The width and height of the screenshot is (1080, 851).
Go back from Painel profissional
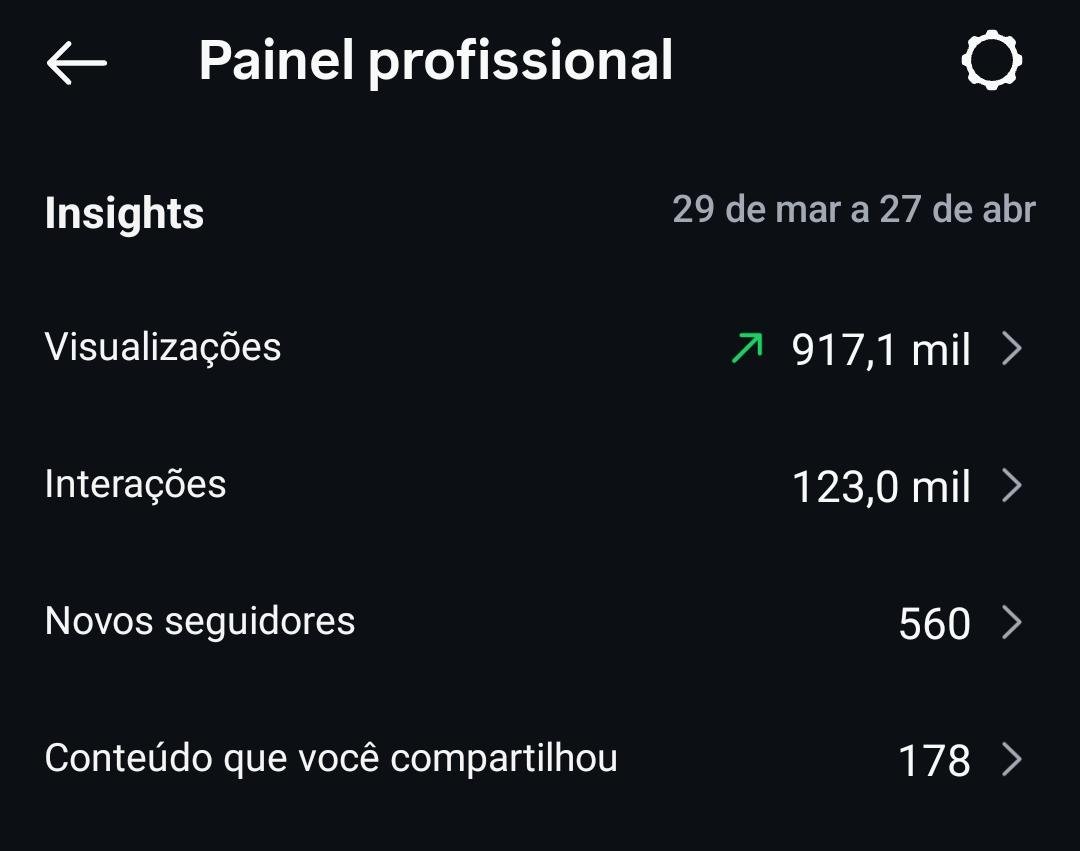(76, 63)
